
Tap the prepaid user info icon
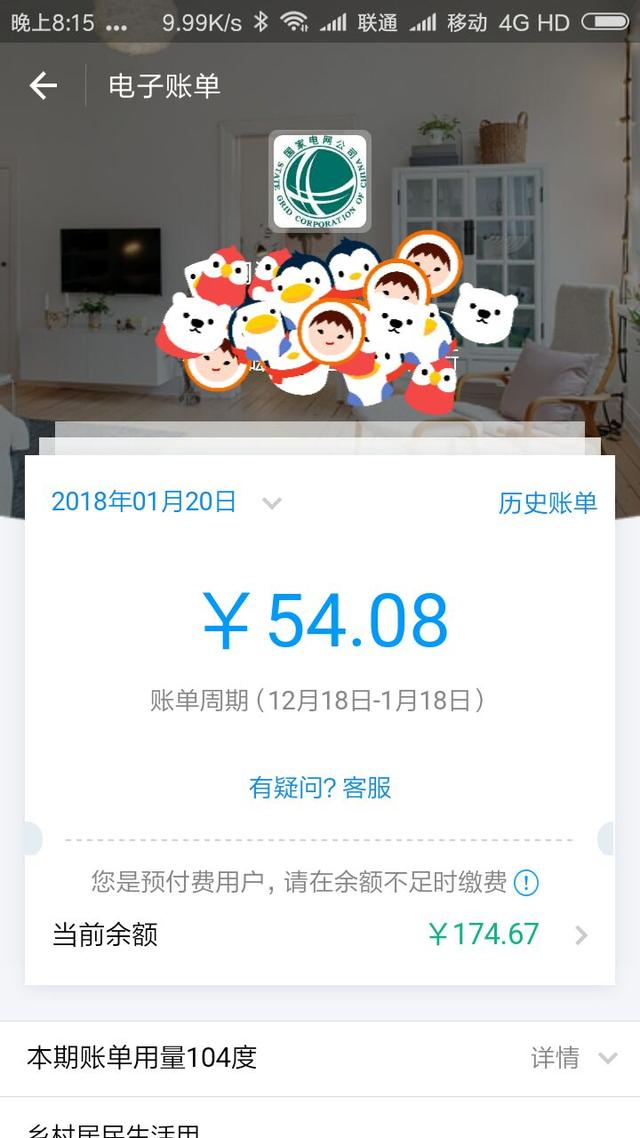point(526,883)
